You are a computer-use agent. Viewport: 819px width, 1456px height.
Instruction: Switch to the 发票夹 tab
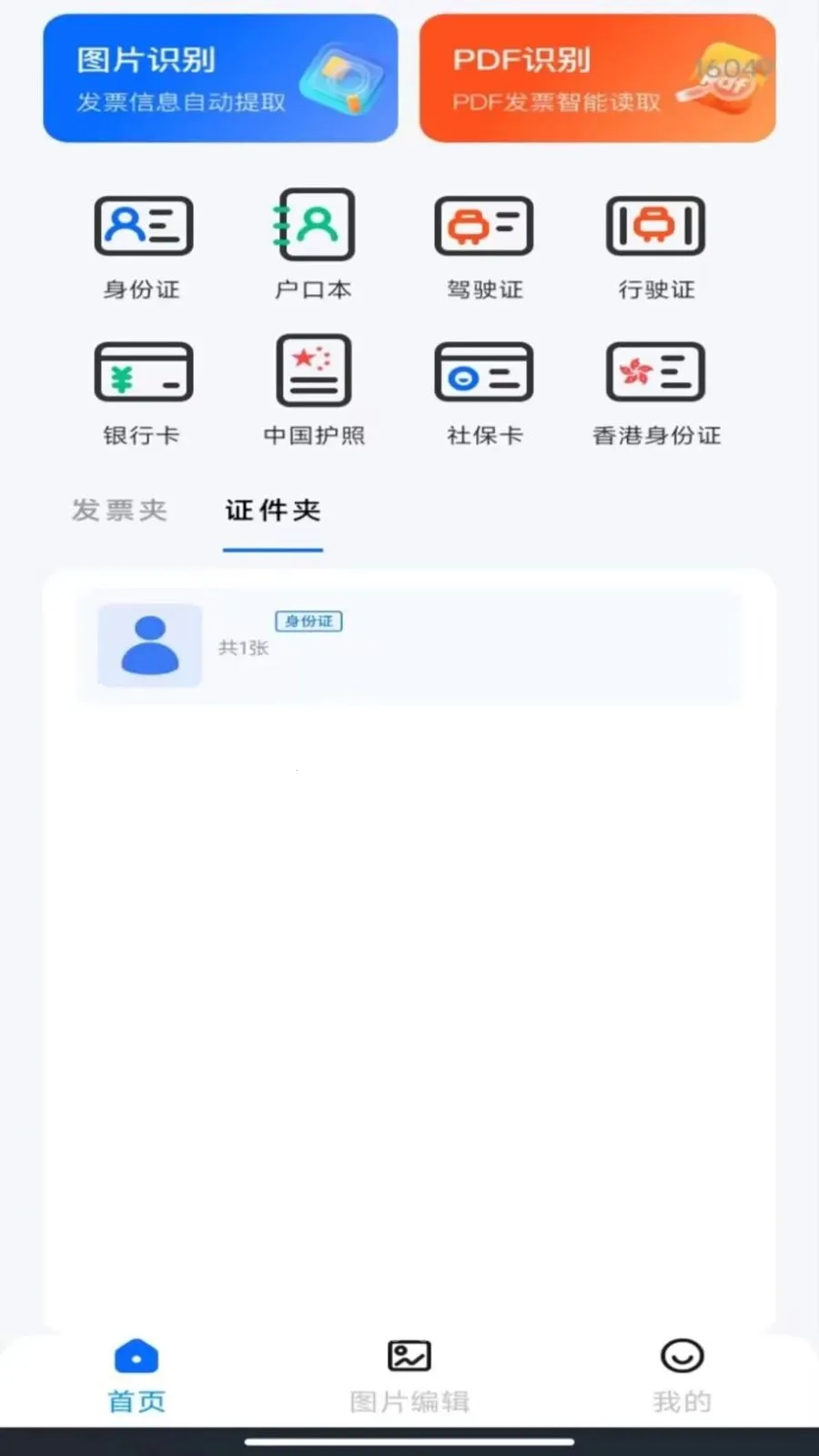(x=119, y=511)
